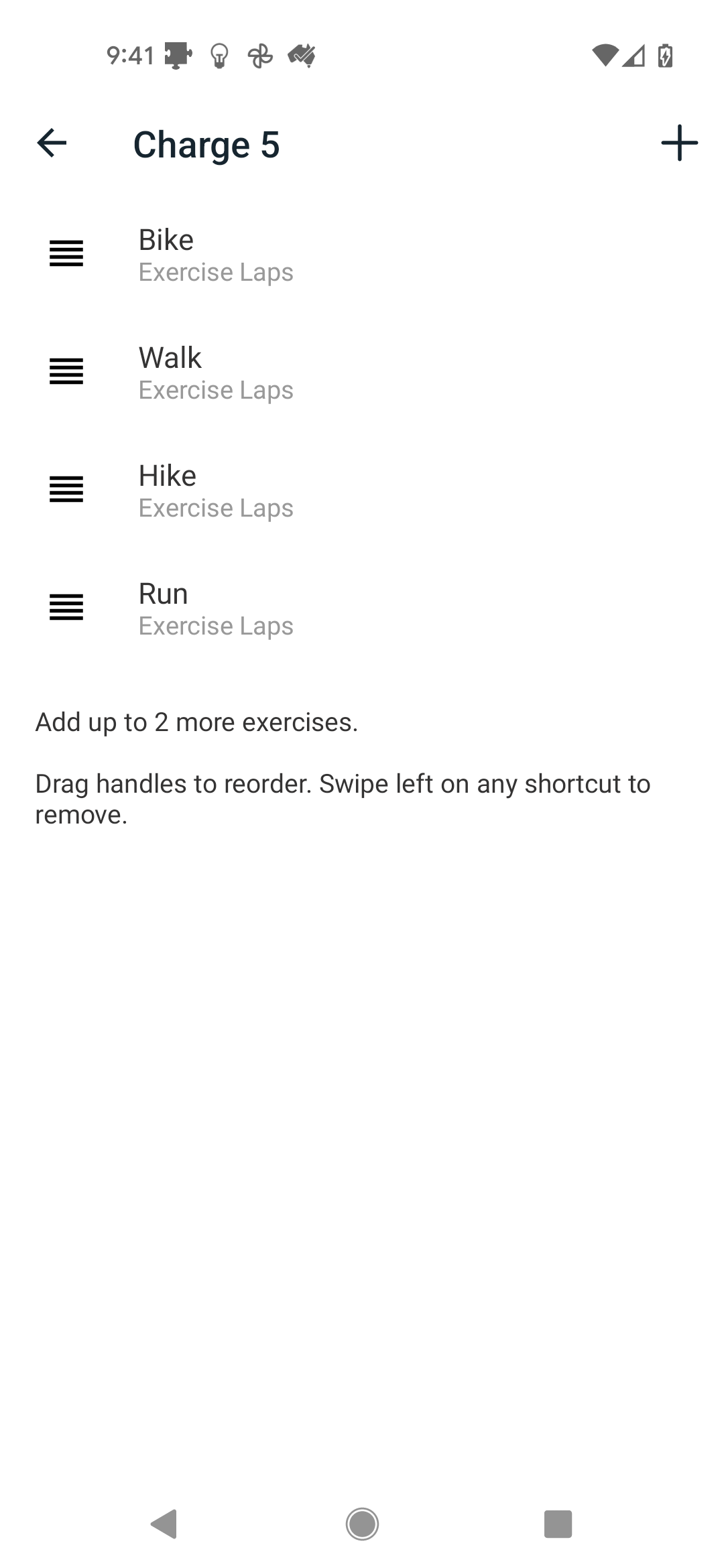Go to the home screen

(362, 1524)
